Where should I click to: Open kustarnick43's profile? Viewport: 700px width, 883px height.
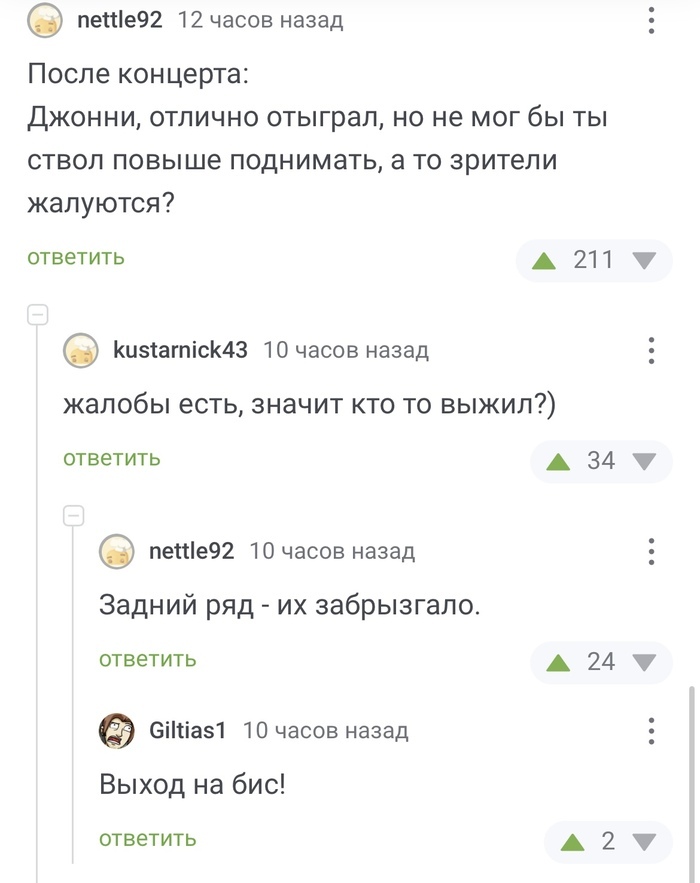(180, 350)
